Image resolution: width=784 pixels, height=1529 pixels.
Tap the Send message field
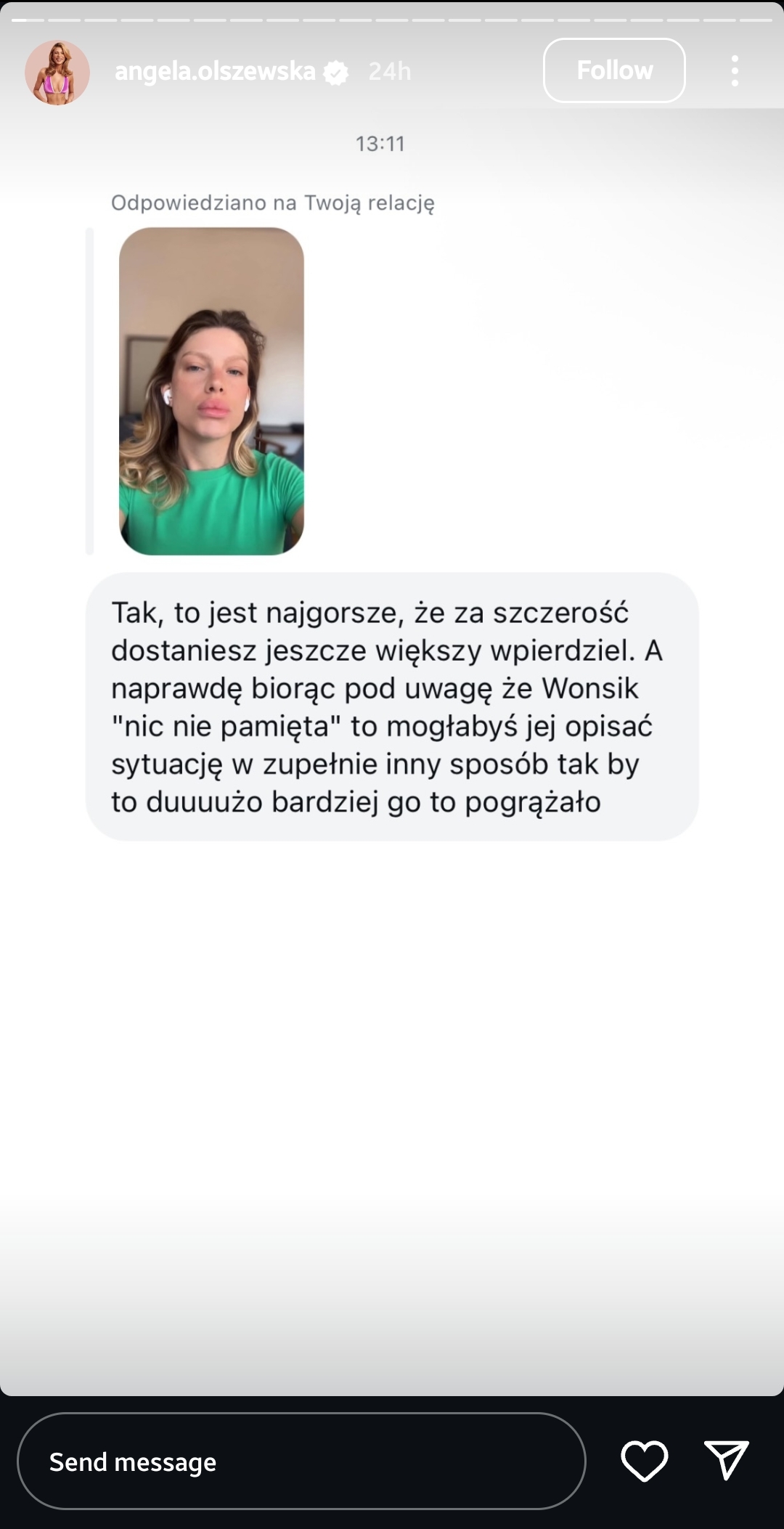(301, 1461)
